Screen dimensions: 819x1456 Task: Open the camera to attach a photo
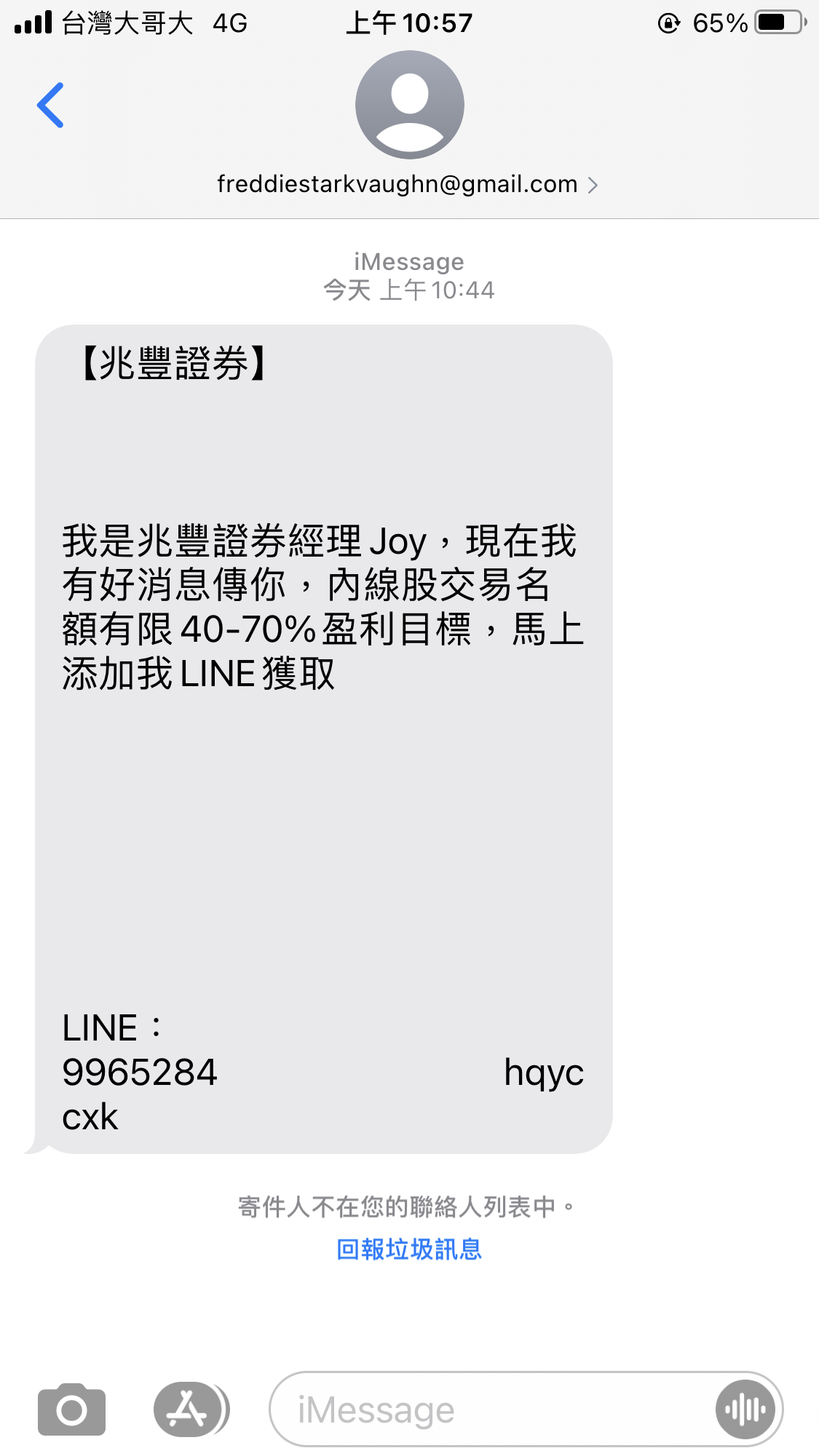71,1409
